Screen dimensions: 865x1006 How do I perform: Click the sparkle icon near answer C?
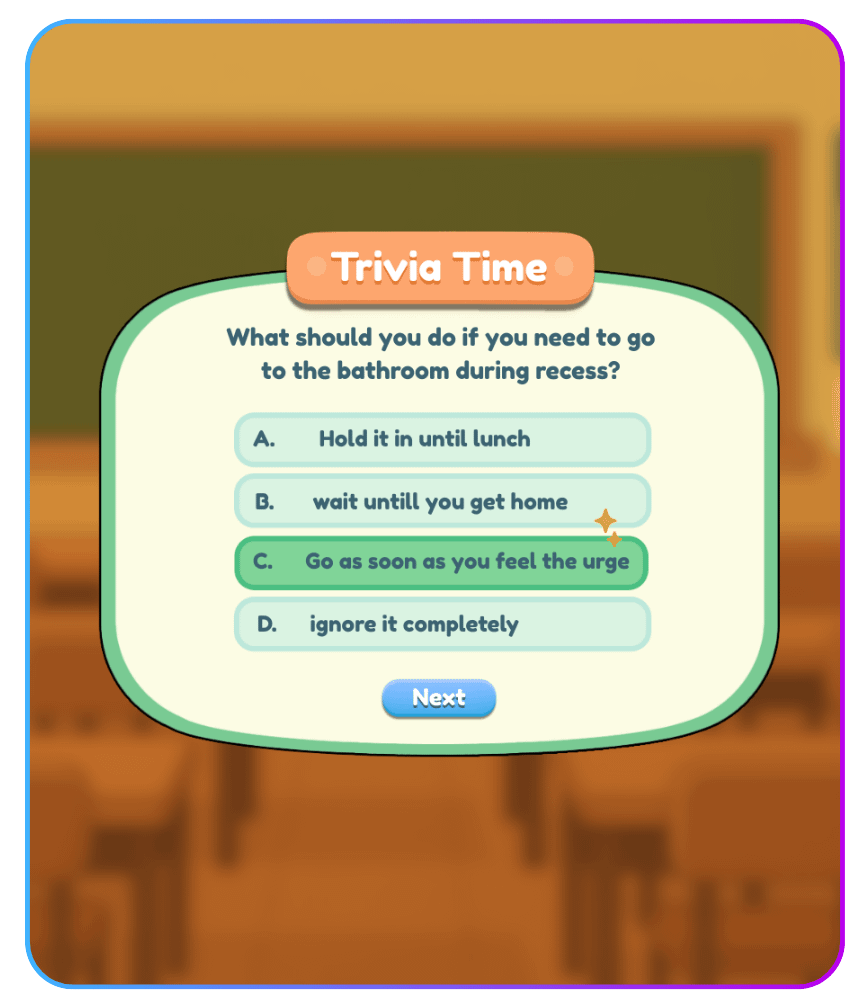[607, 520]
